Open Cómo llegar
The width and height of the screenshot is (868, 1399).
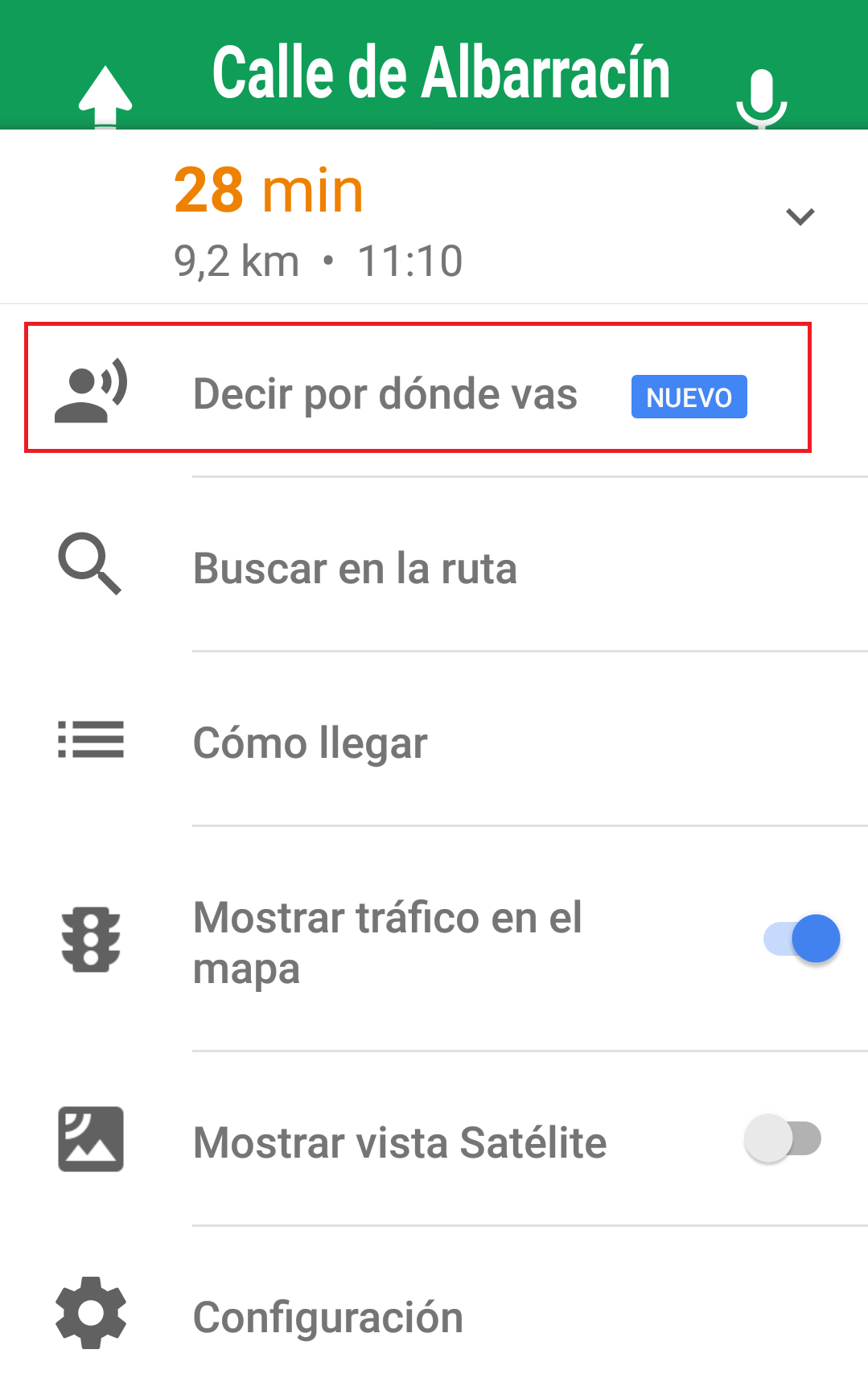pos(309,742)
